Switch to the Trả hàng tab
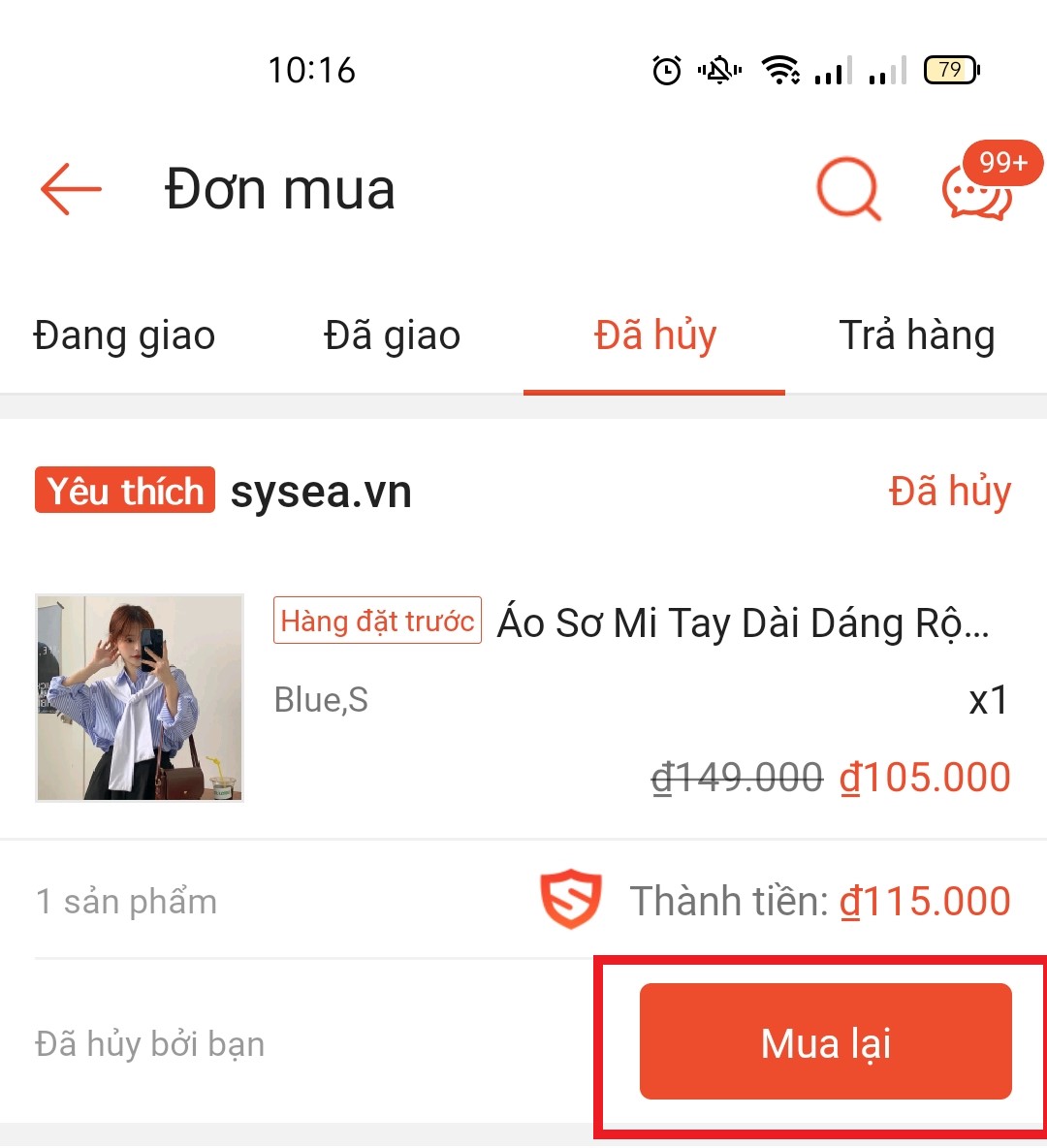 point(916,336)
